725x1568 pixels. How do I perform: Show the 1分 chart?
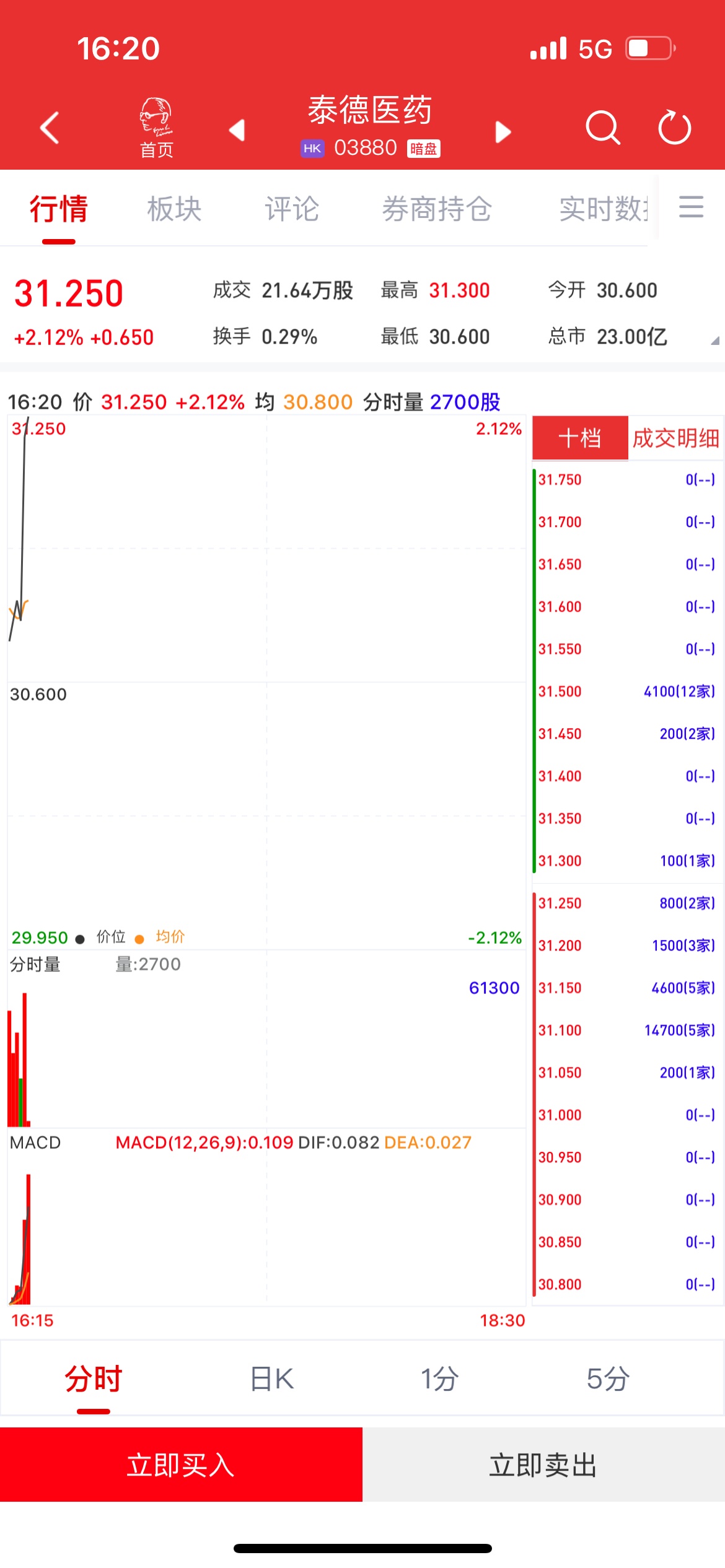439,1379
